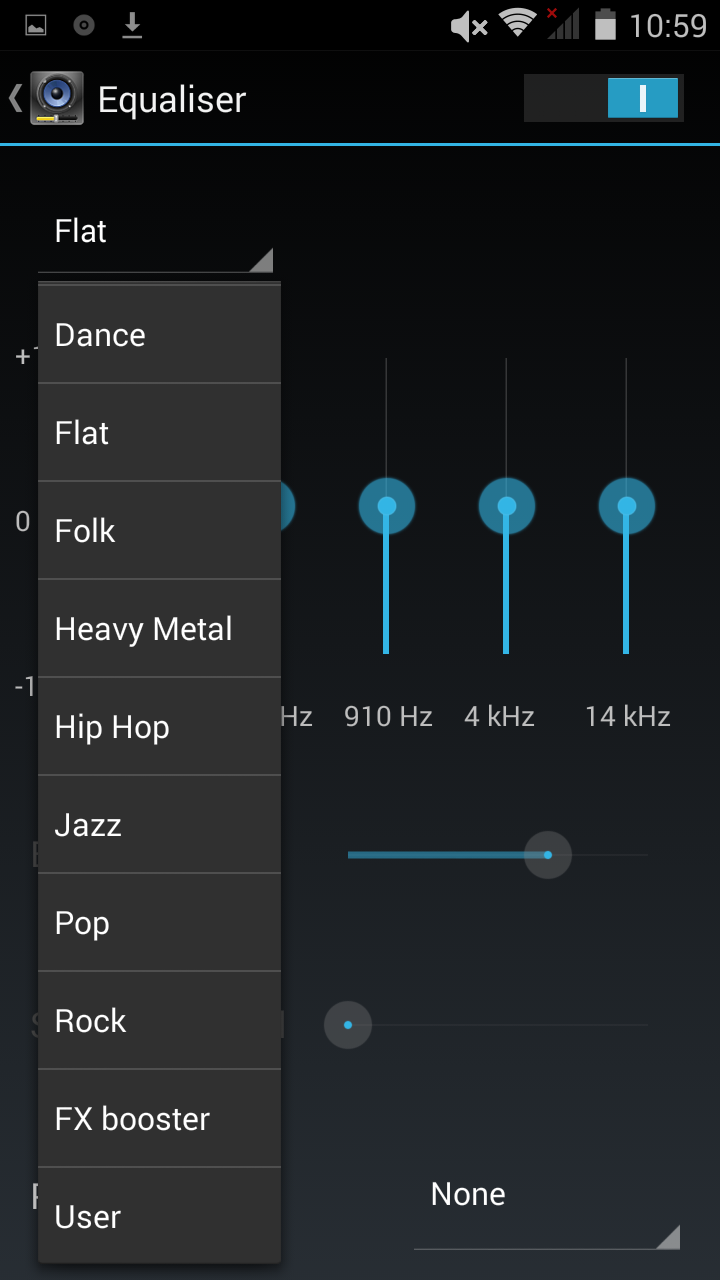Go back via the Equaliser app icon

tap(55, 99)
